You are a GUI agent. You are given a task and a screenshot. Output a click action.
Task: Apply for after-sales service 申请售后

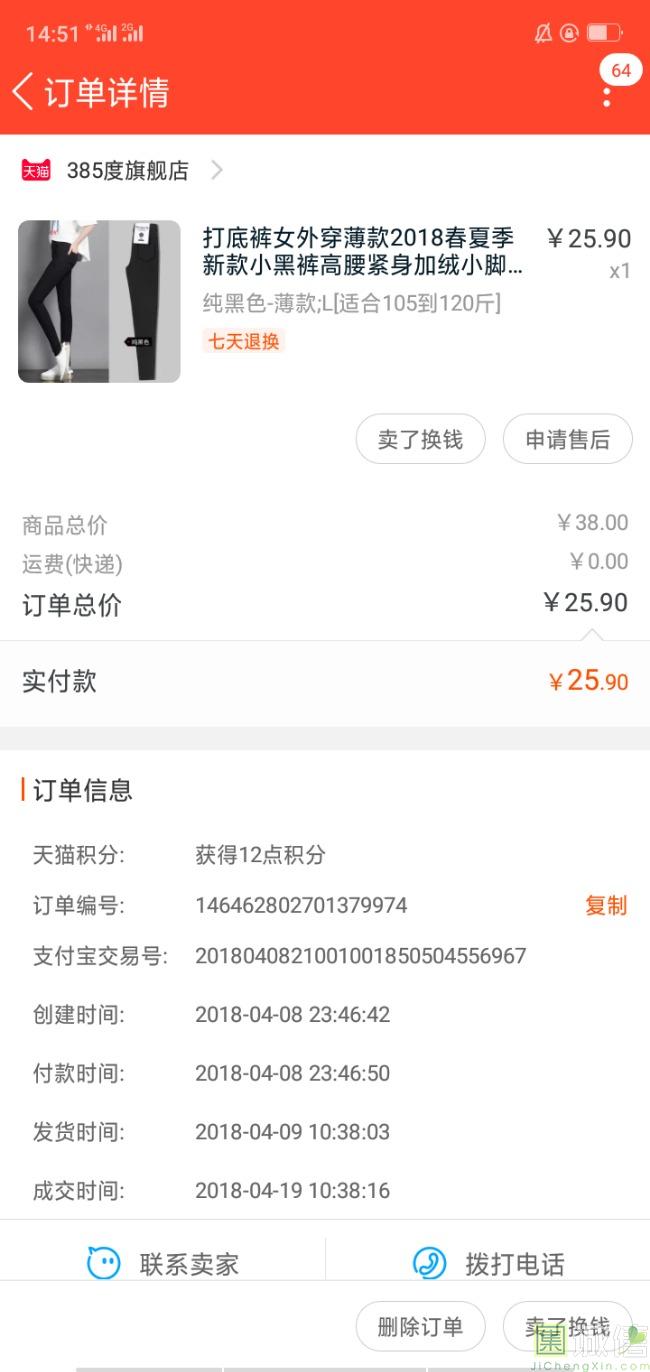567,440
